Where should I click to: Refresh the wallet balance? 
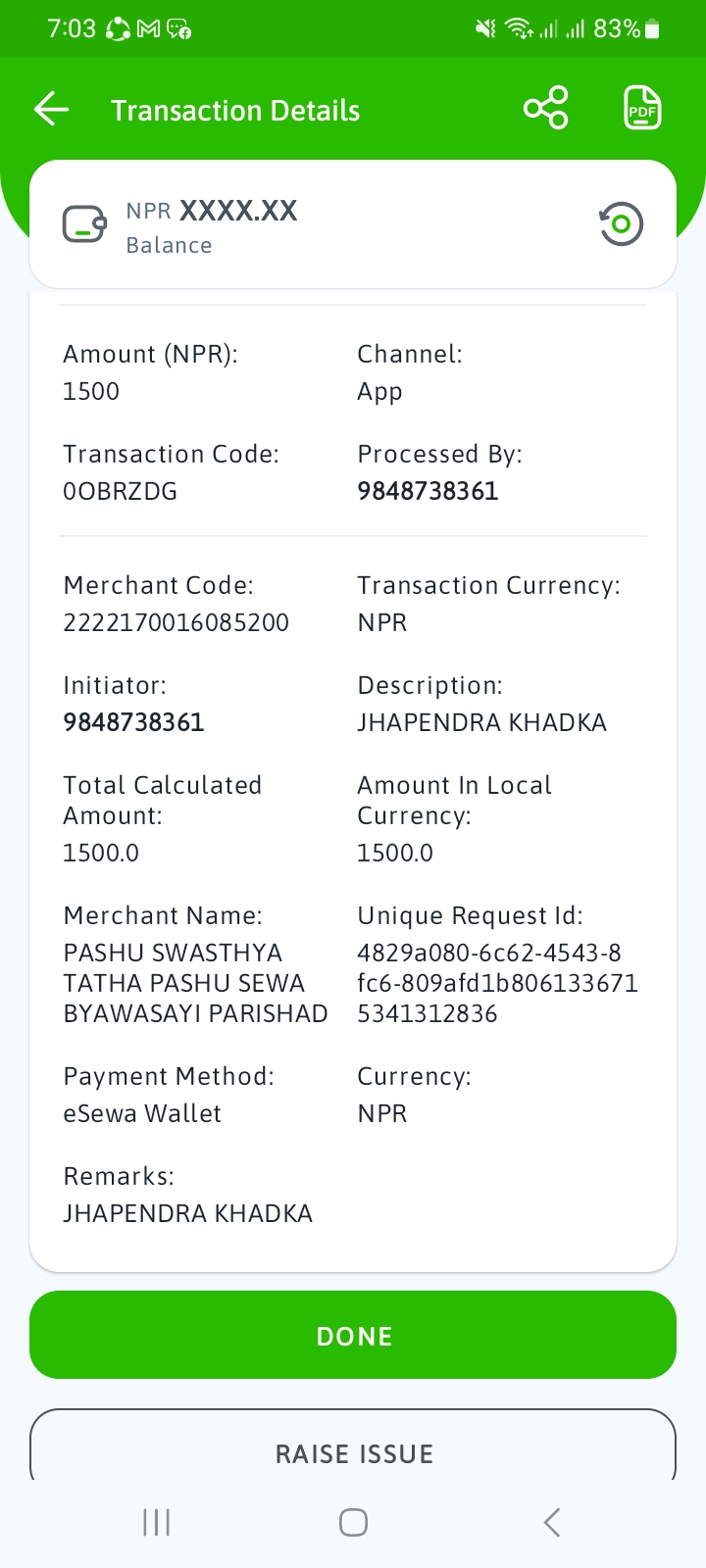coord(621,224)
